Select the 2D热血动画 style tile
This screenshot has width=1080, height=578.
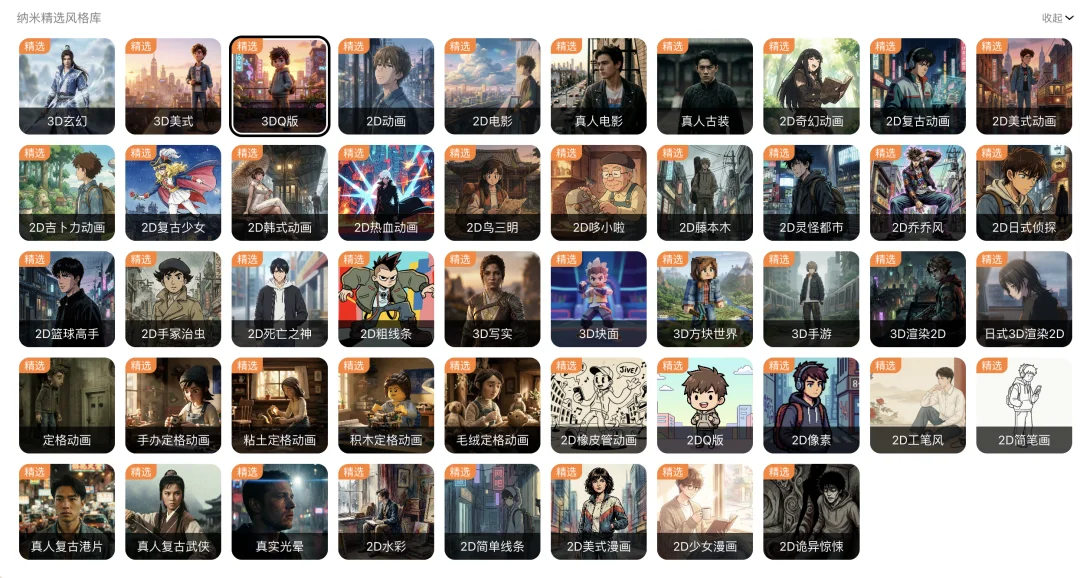tap(386, 192)
